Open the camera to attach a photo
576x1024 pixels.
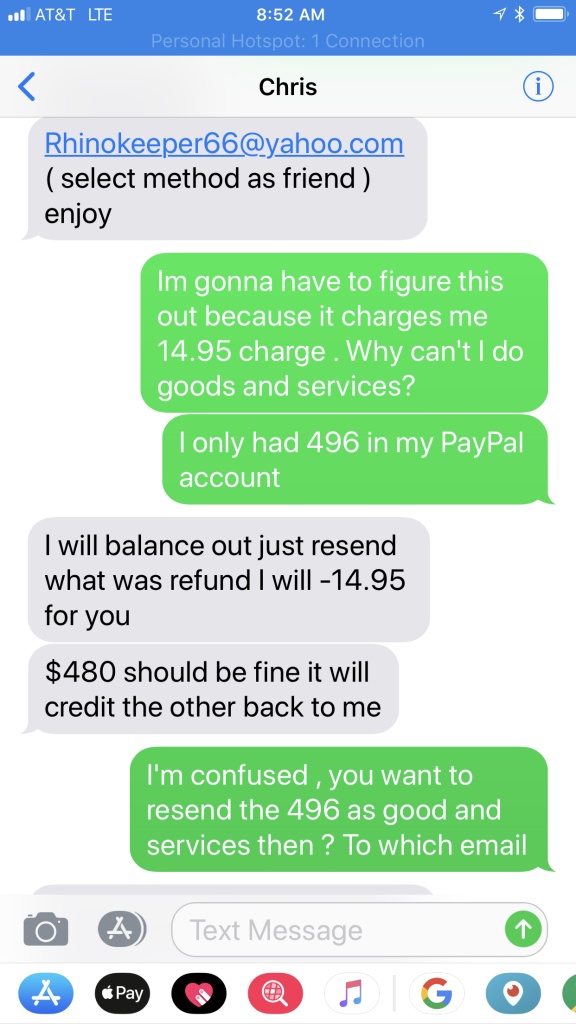[x=46, y=929]
